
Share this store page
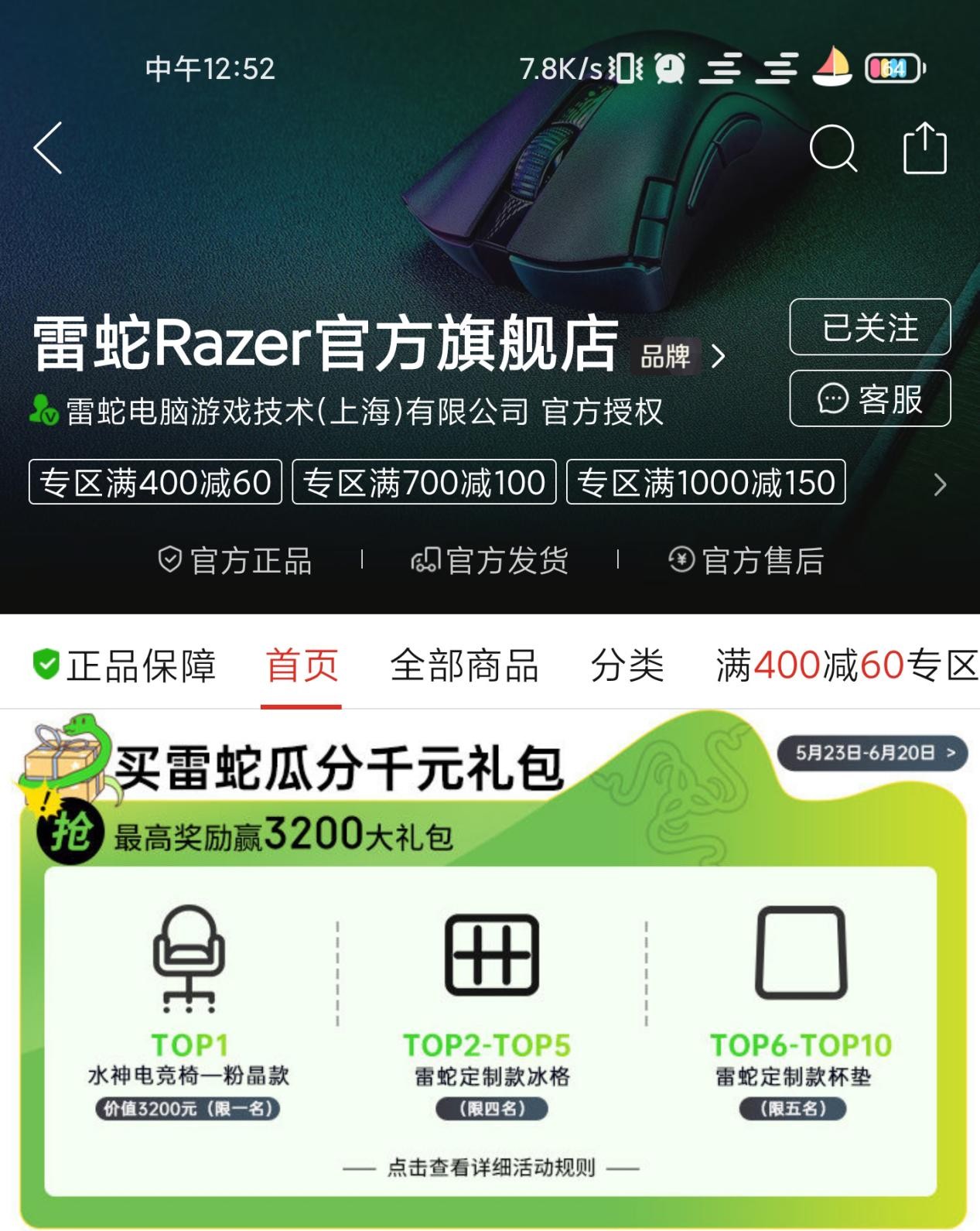click(x=925, y=148)
